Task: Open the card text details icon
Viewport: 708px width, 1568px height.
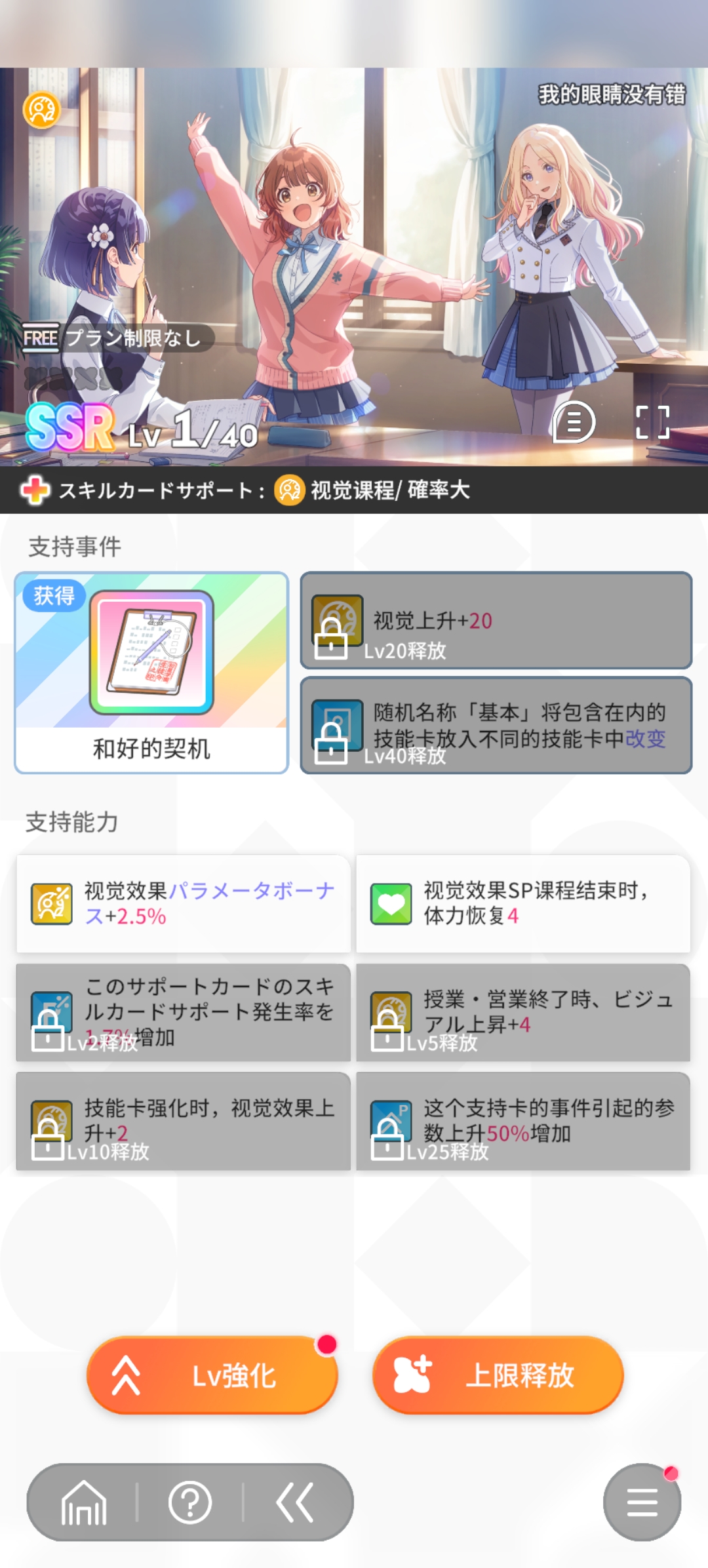Action: 574,422
